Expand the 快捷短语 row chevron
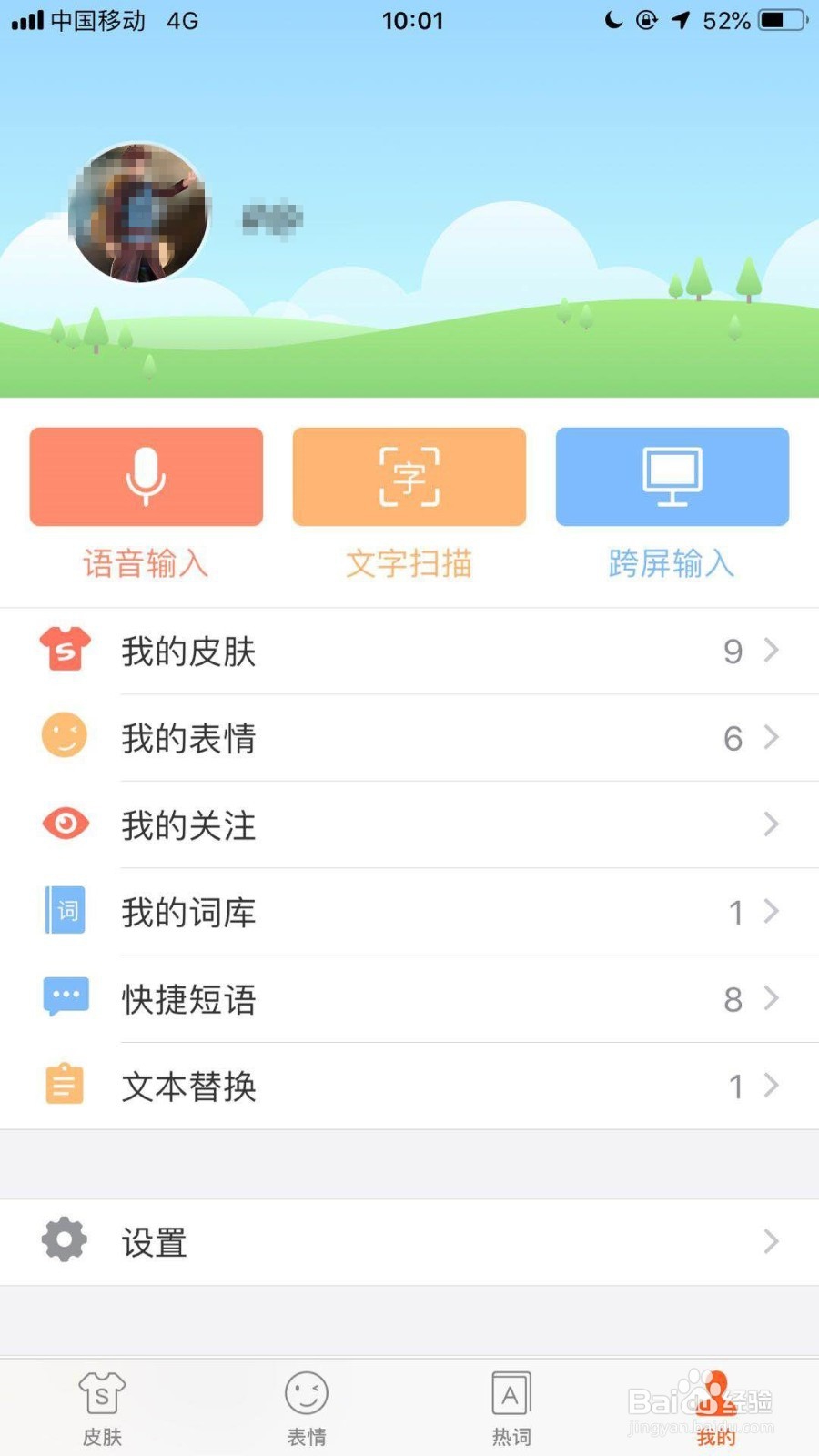Viewport: 819px width, 1456px height. (x=772, y=998)
